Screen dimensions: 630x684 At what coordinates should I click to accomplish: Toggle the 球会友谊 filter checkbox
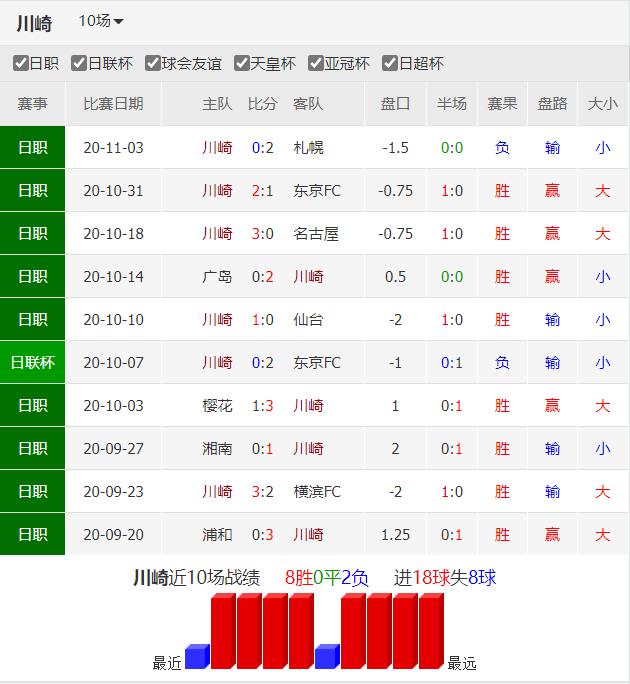click(153, 63)
